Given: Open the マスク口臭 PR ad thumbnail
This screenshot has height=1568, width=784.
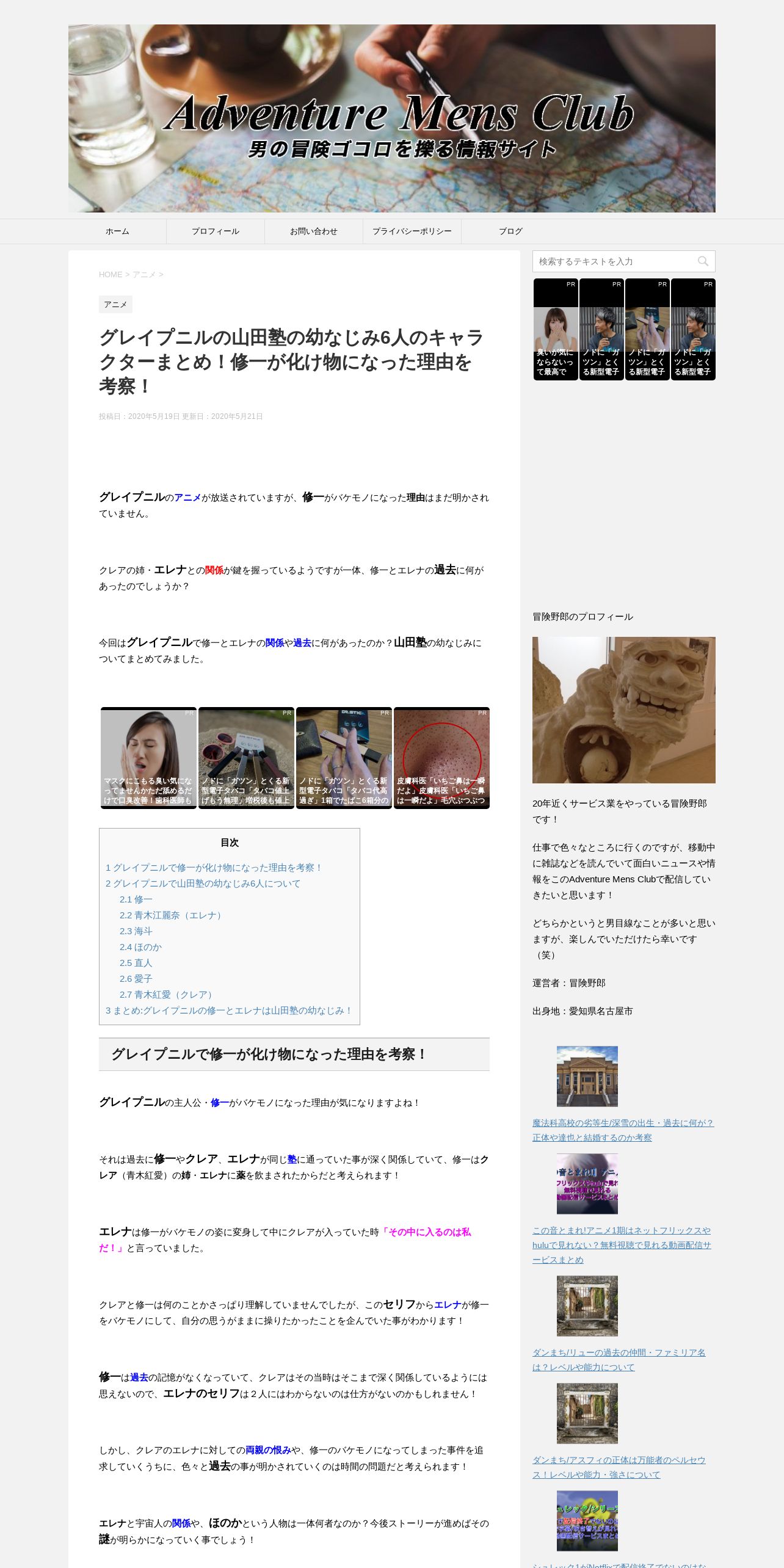Looking at the screenshot, I should 148,758.
